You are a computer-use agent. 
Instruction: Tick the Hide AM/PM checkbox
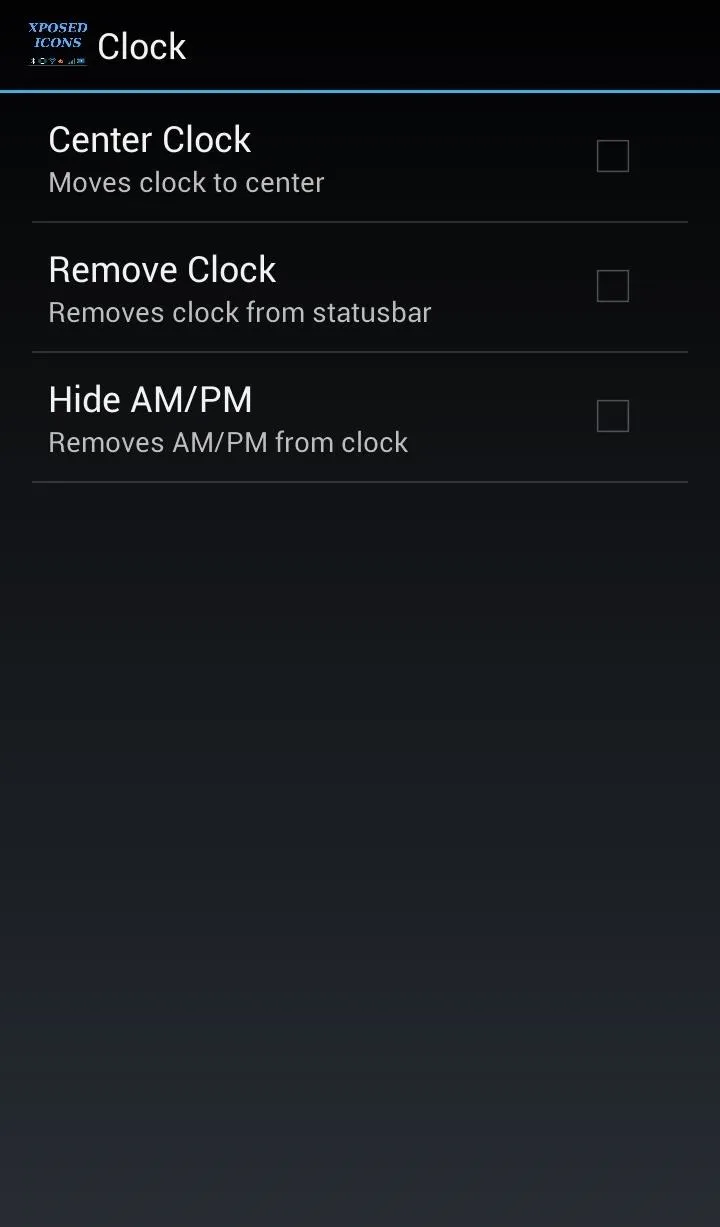coord(612,416)
